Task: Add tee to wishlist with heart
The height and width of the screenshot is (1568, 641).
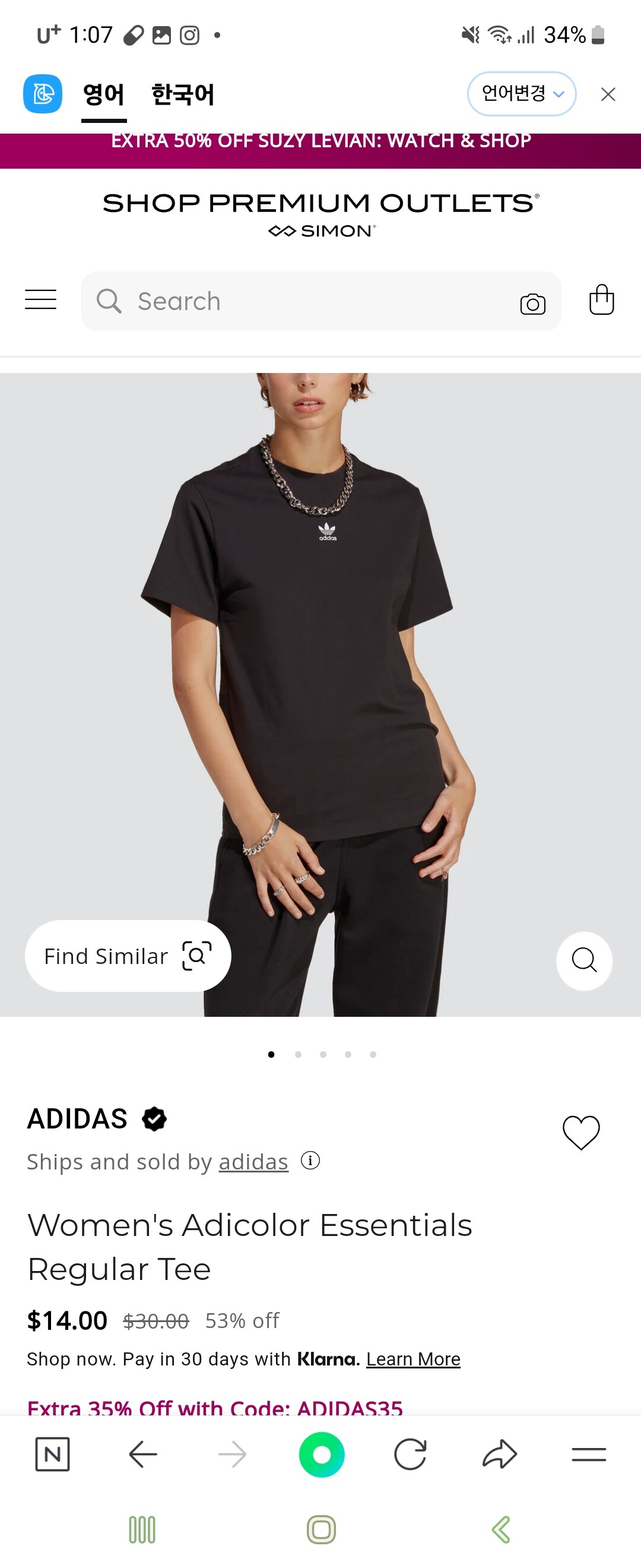Action: pyautogui.click(x=581, y=1132)
